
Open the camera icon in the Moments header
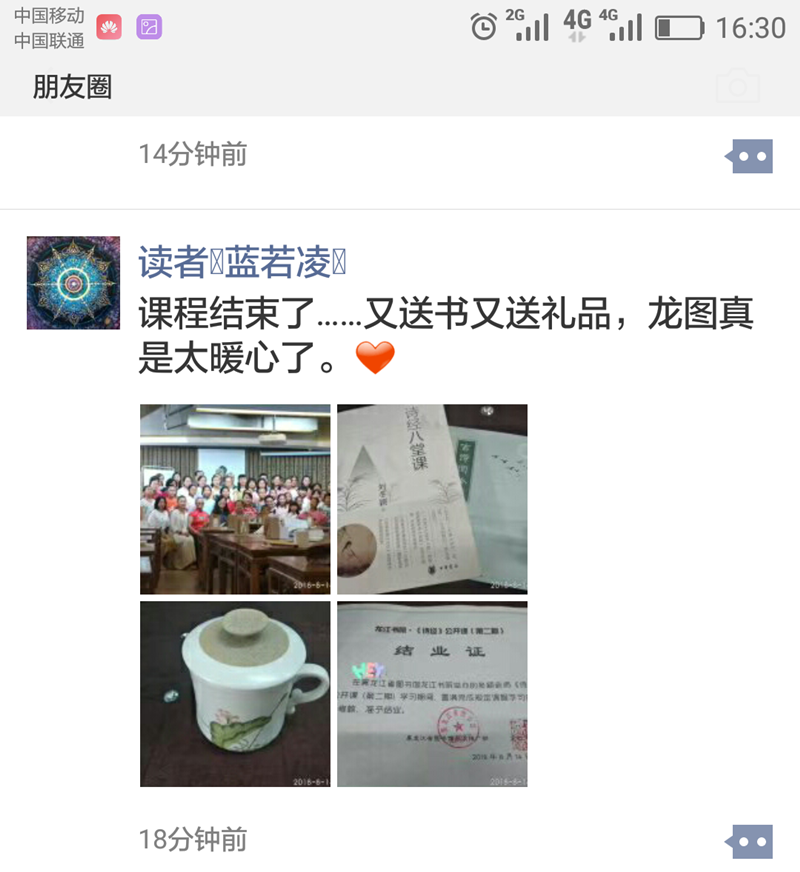[x=737, y=87]
